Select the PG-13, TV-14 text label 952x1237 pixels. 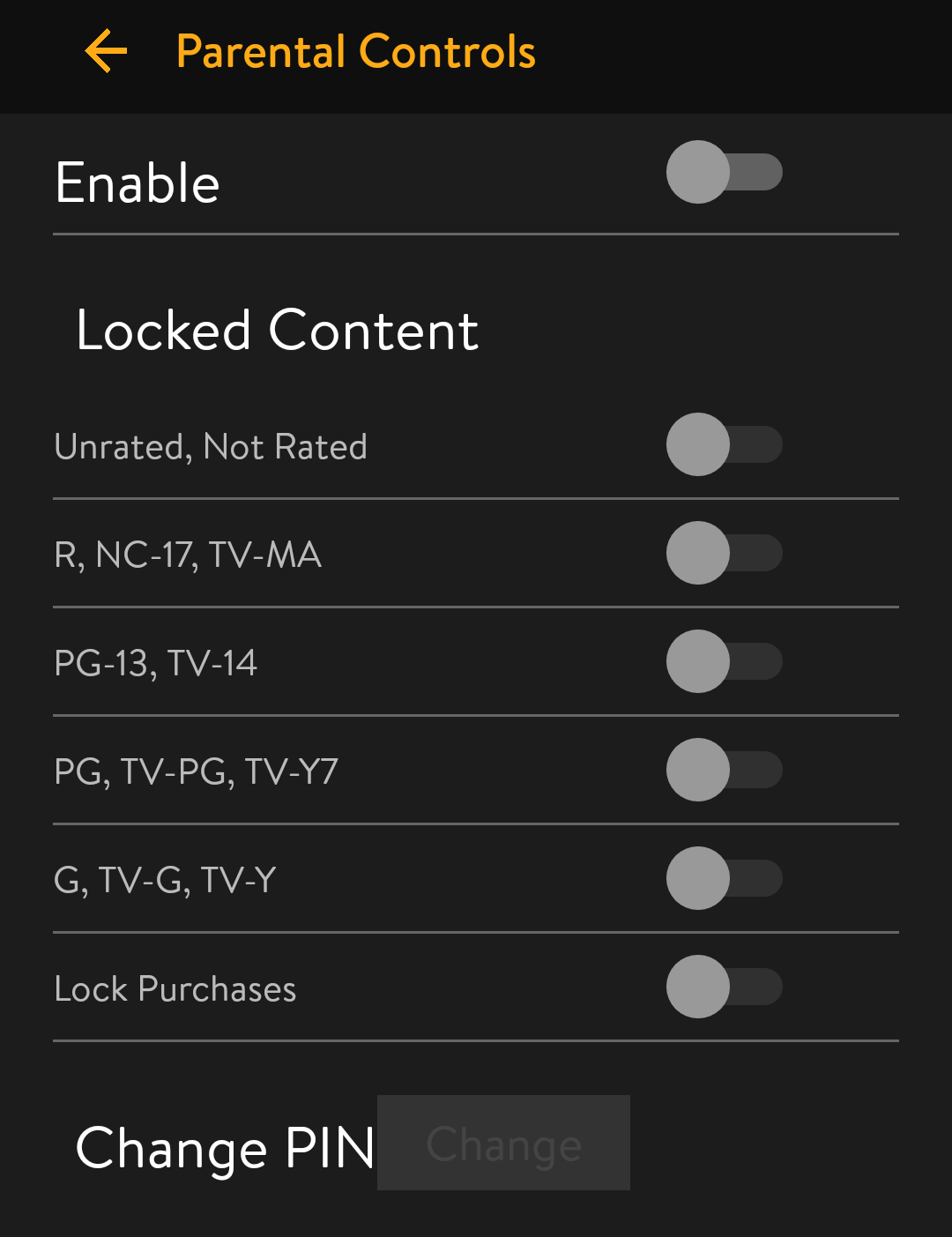pos(156,662)
